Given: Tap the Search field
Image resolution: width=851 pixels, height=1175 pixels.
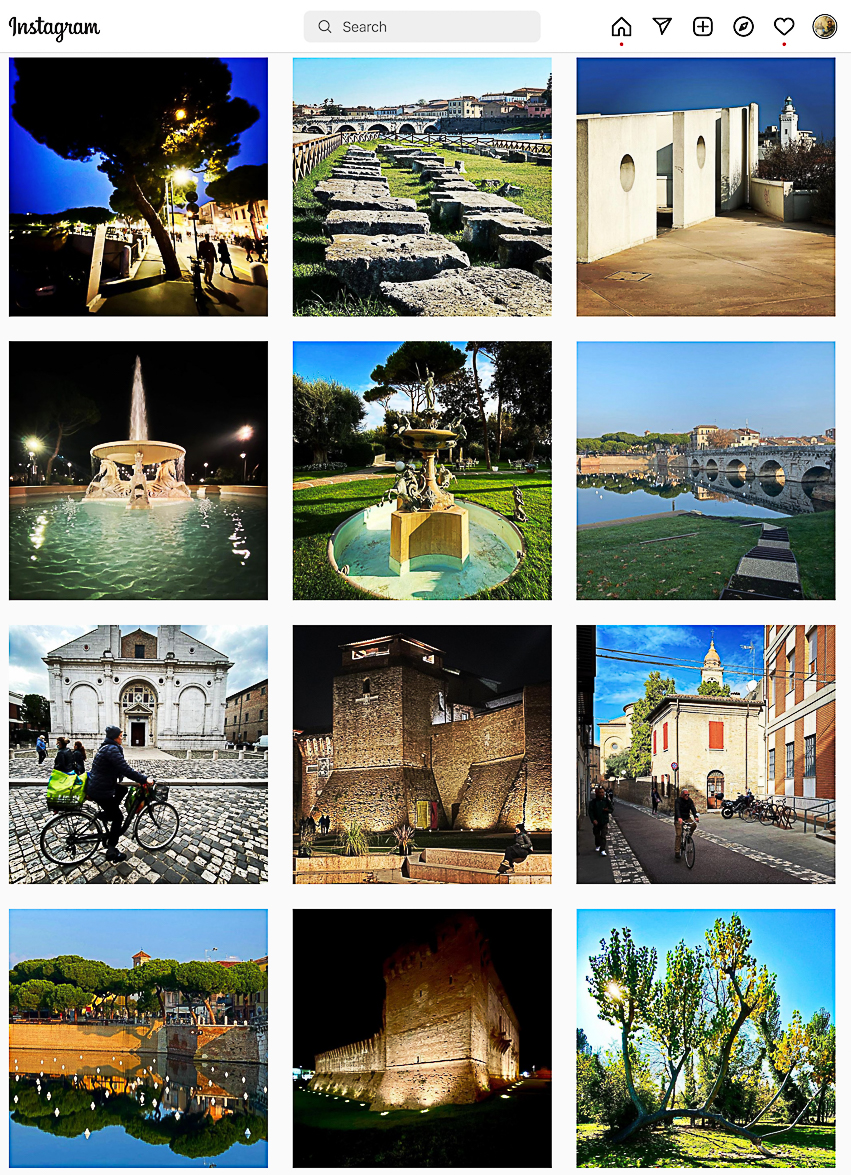Looking at the screenshot, I should (422, 27).
